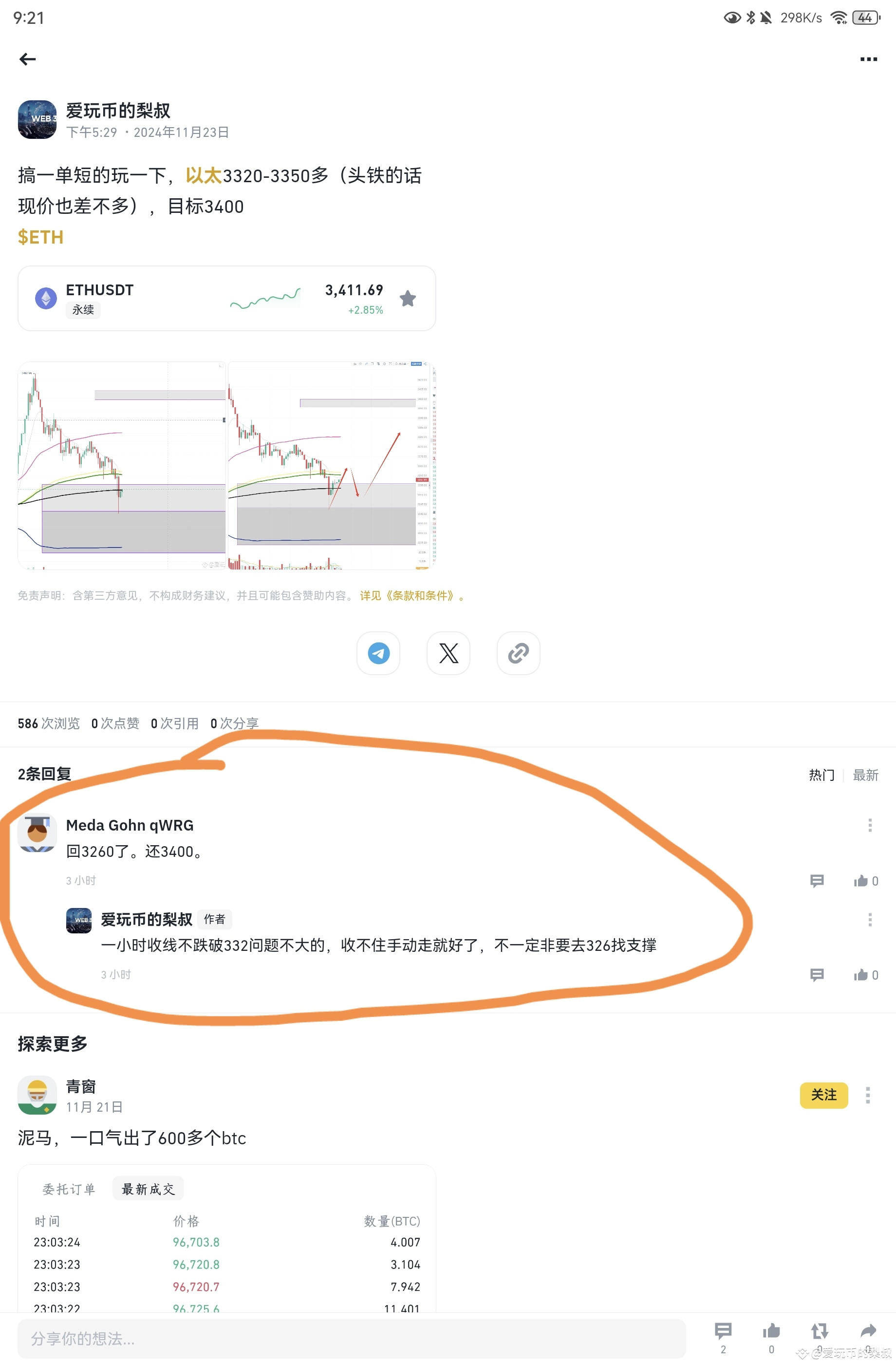The image size is (896, 1364).
Task: Tap the 分享你的想法 input field
Action: point(351,1338)
